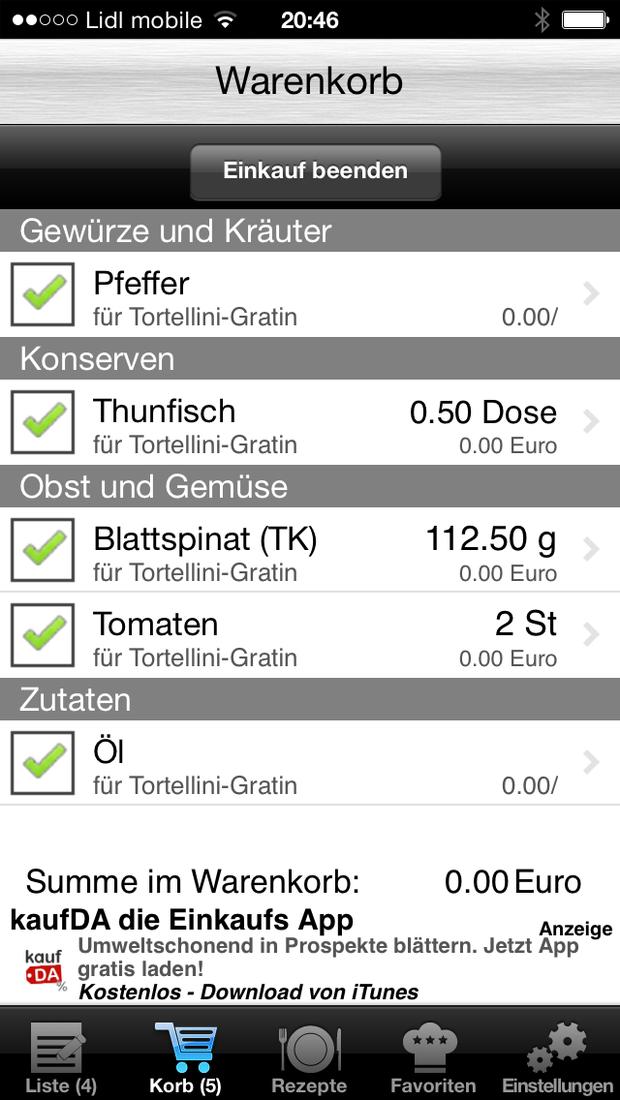Tap the Einkauf beenden button
This screenshot has height=1100, width=620.
click(315, 172)
